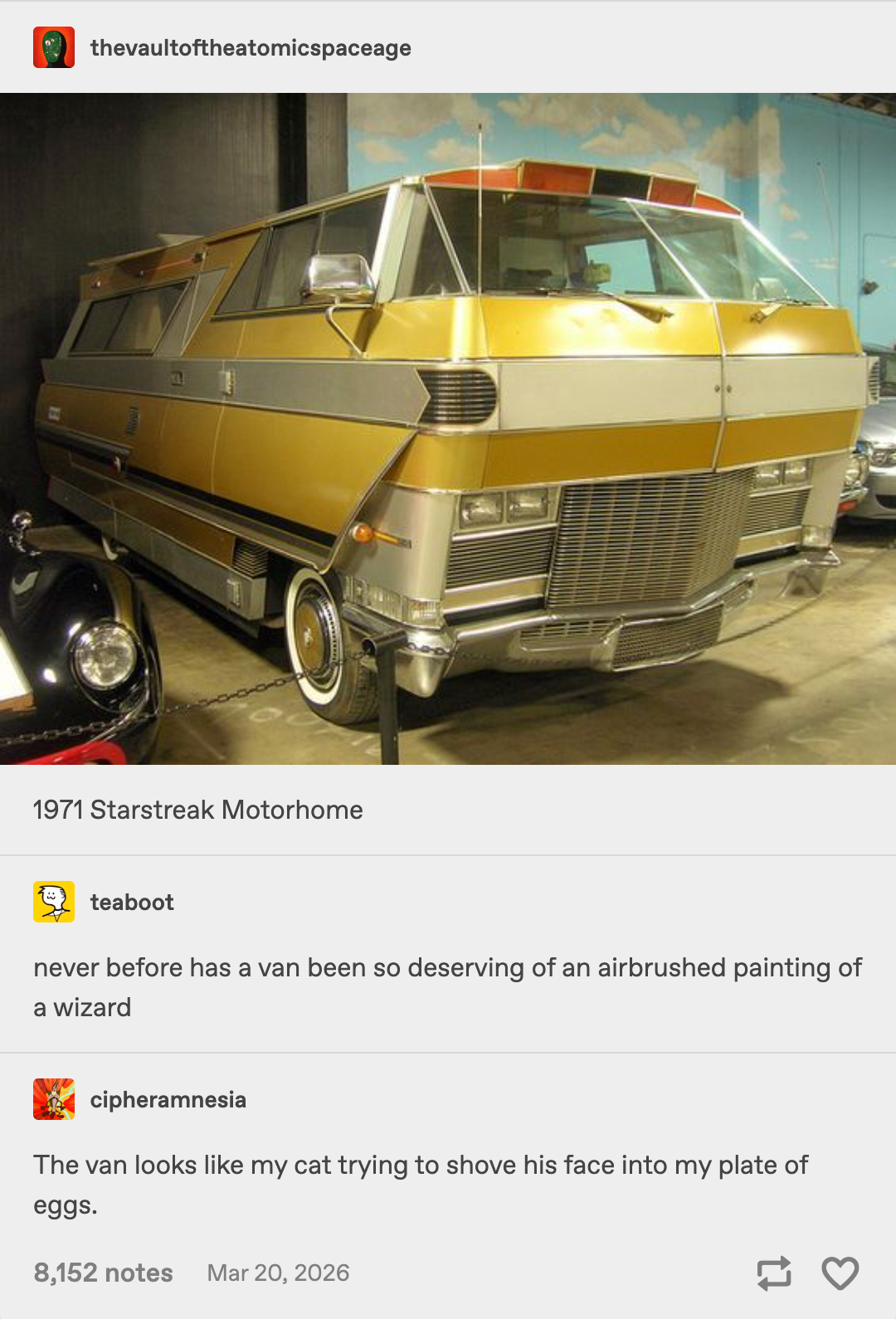896x1319 pixels.
Task: Tap teaboot's avatar
Action: pyautogui.click(x=54, y=902)
